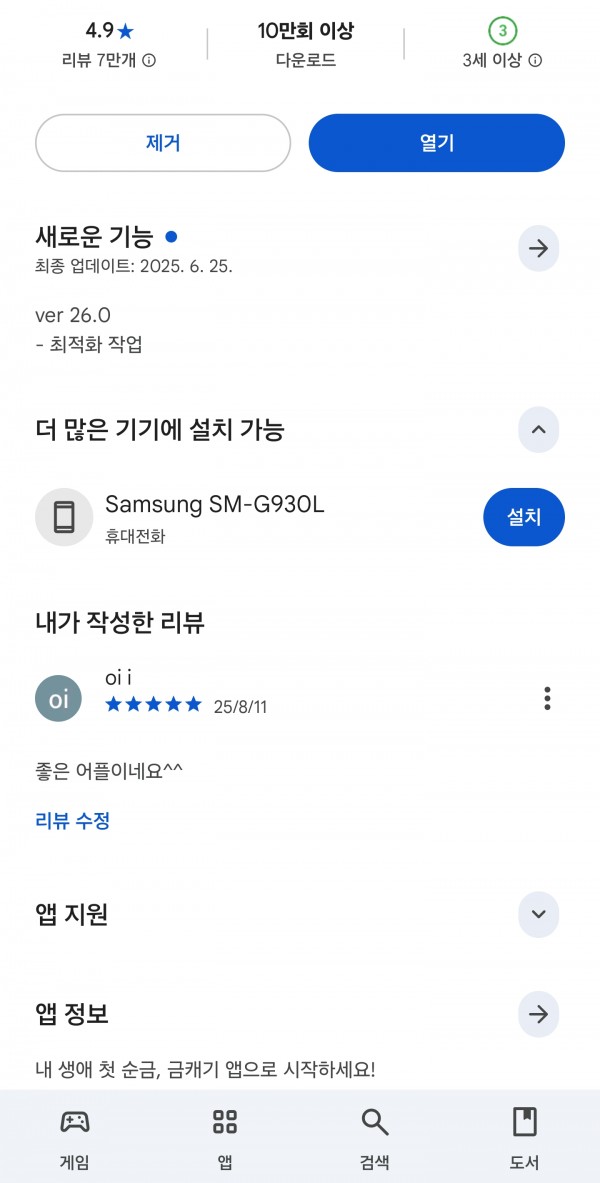
Task: Tap the 리뷰 수정 link
Action: (x=72, y=821)
